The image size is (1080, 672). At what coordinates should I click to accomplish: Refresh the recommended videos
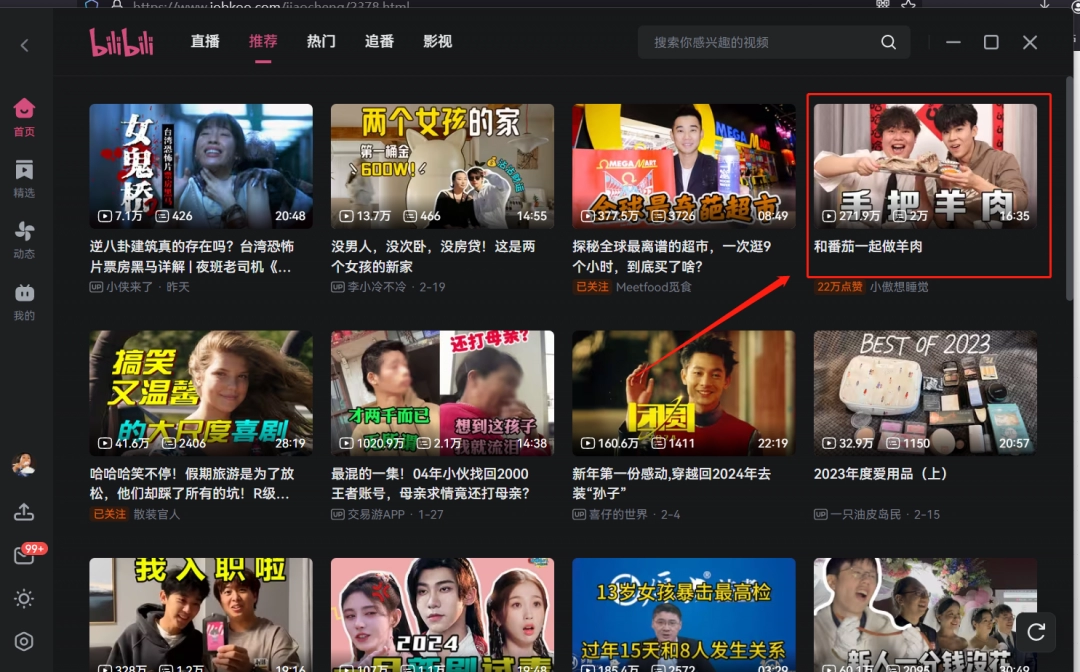[1036, 632]
